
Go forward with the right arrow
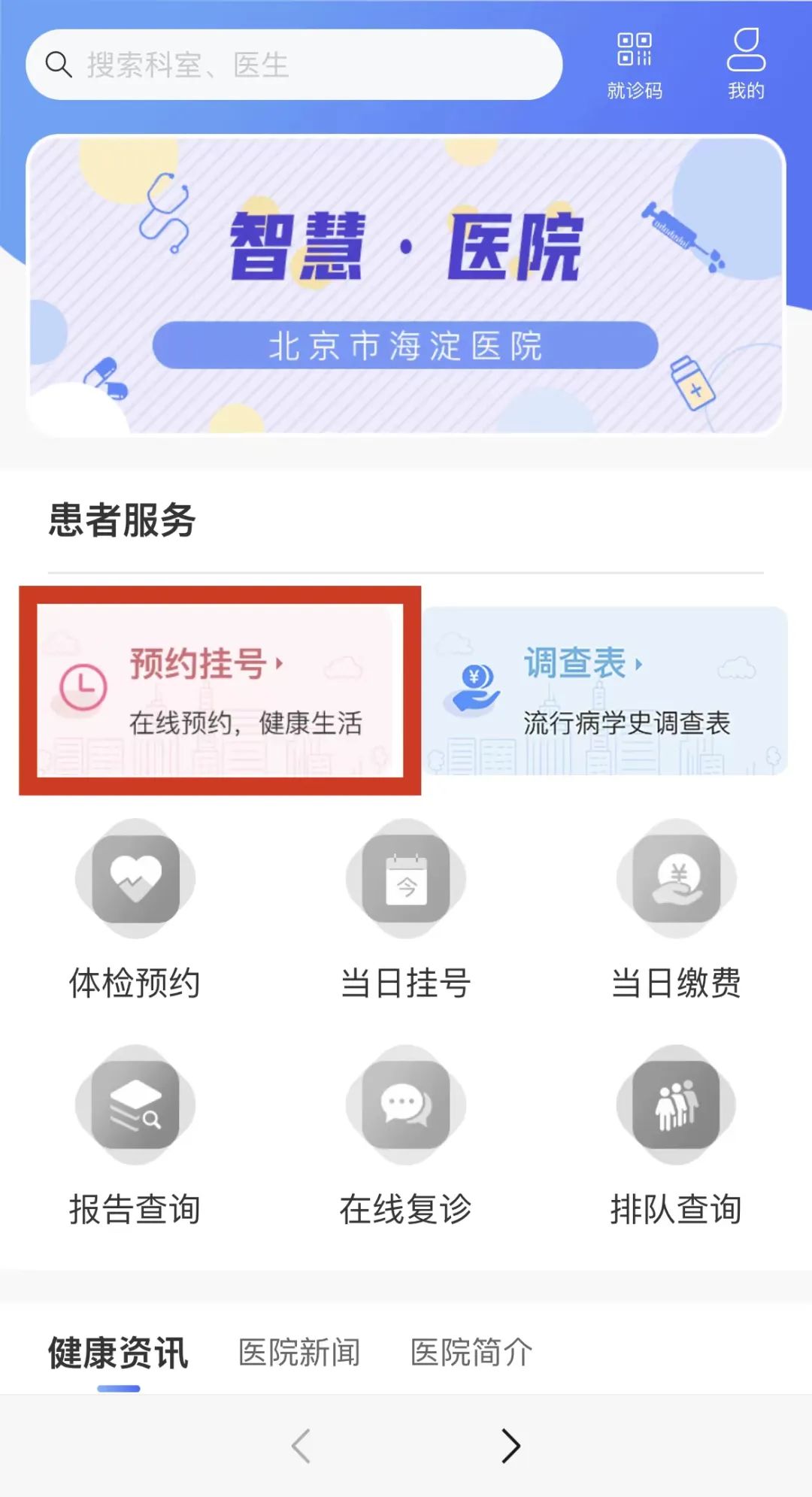click(x=511, y=1445)
